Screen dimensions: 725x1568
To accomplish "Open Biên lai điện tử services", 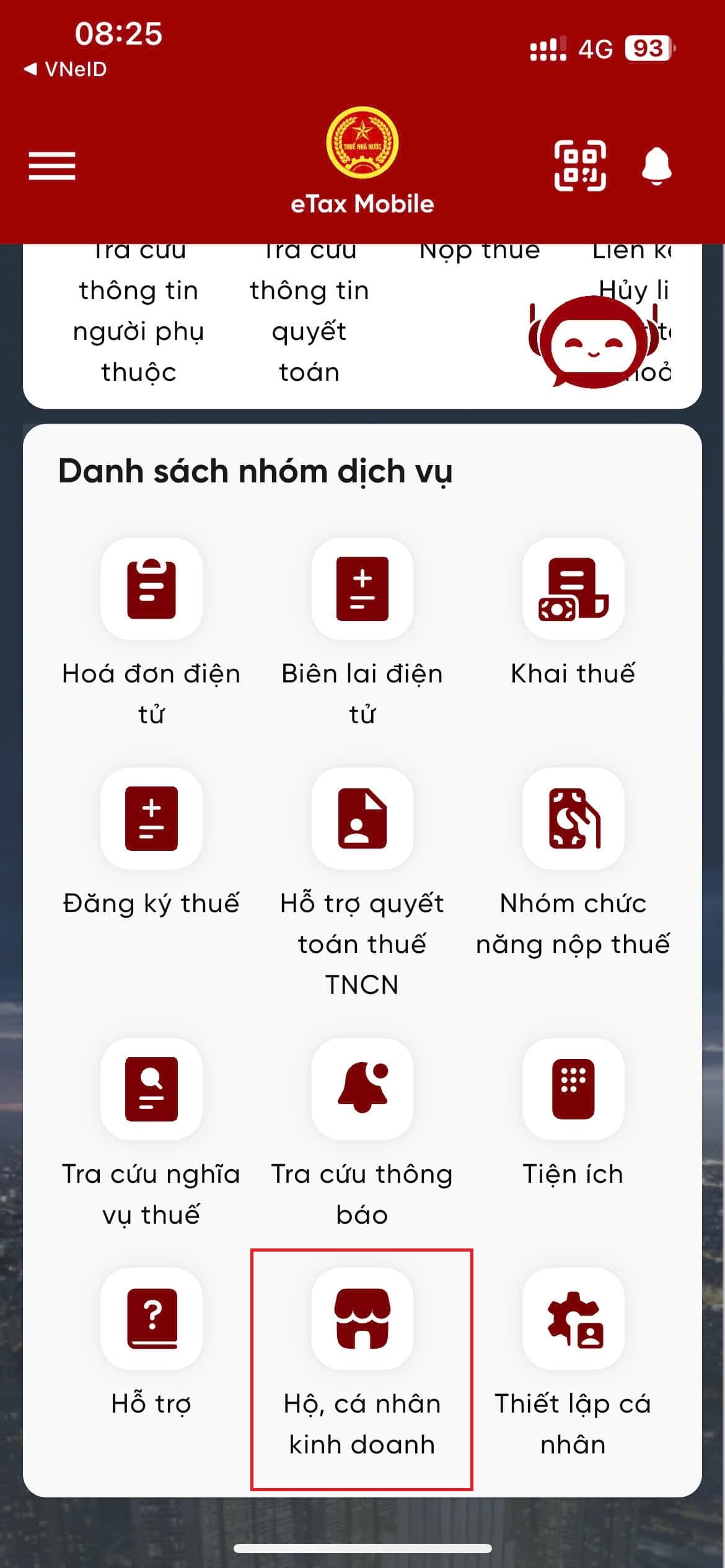I will 362,632.
